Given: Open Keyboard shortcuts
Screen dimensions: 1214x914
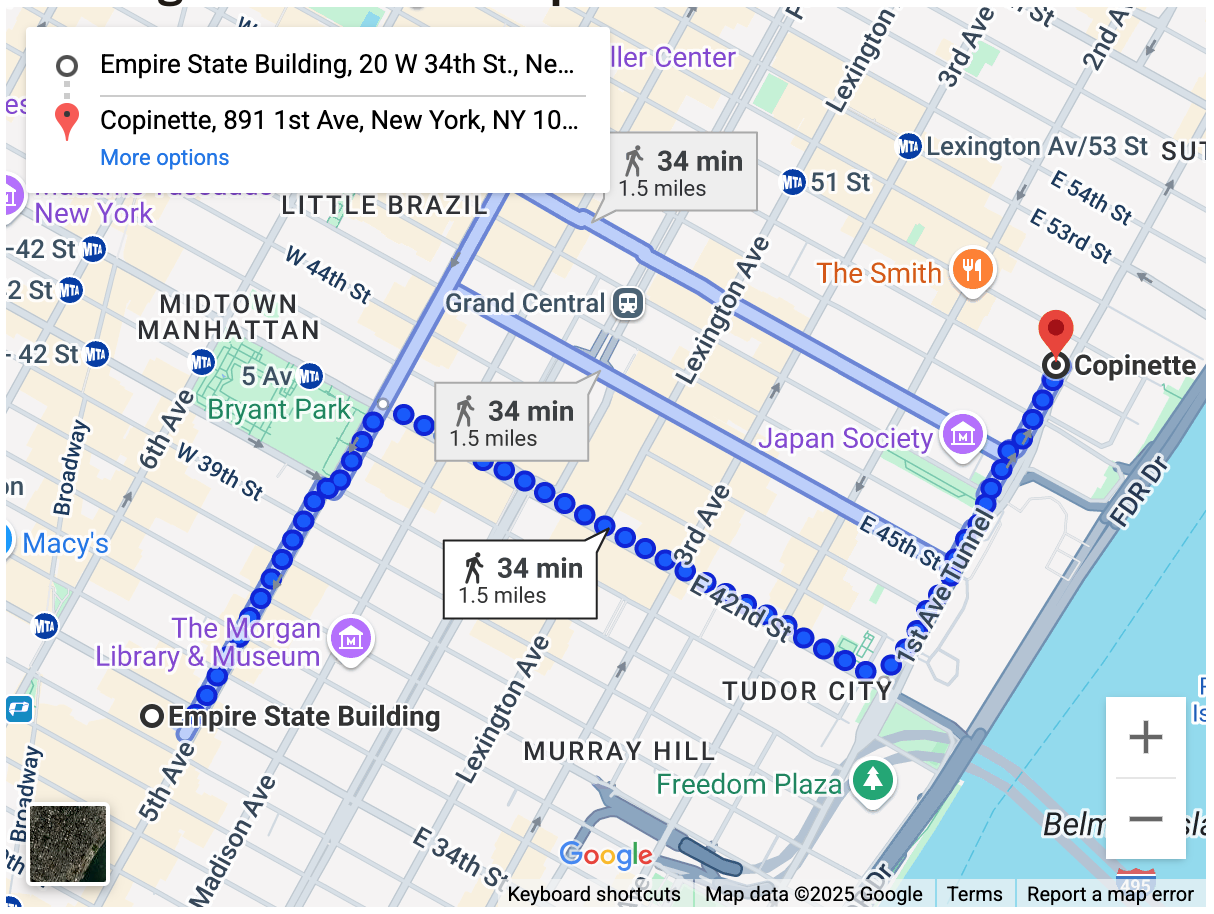Looking at the screenshot, I should click(593, 894).
